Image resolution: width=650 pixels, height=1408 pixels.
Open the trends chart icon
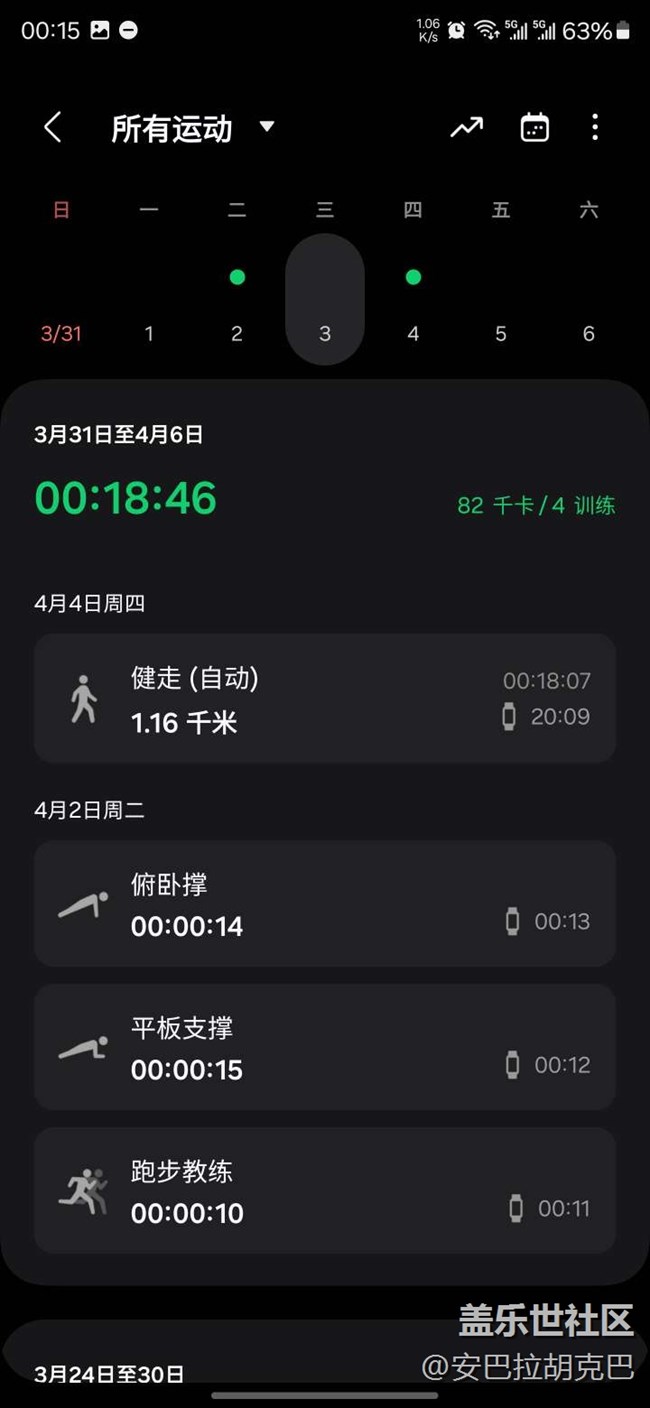click(x=466, y=128)
